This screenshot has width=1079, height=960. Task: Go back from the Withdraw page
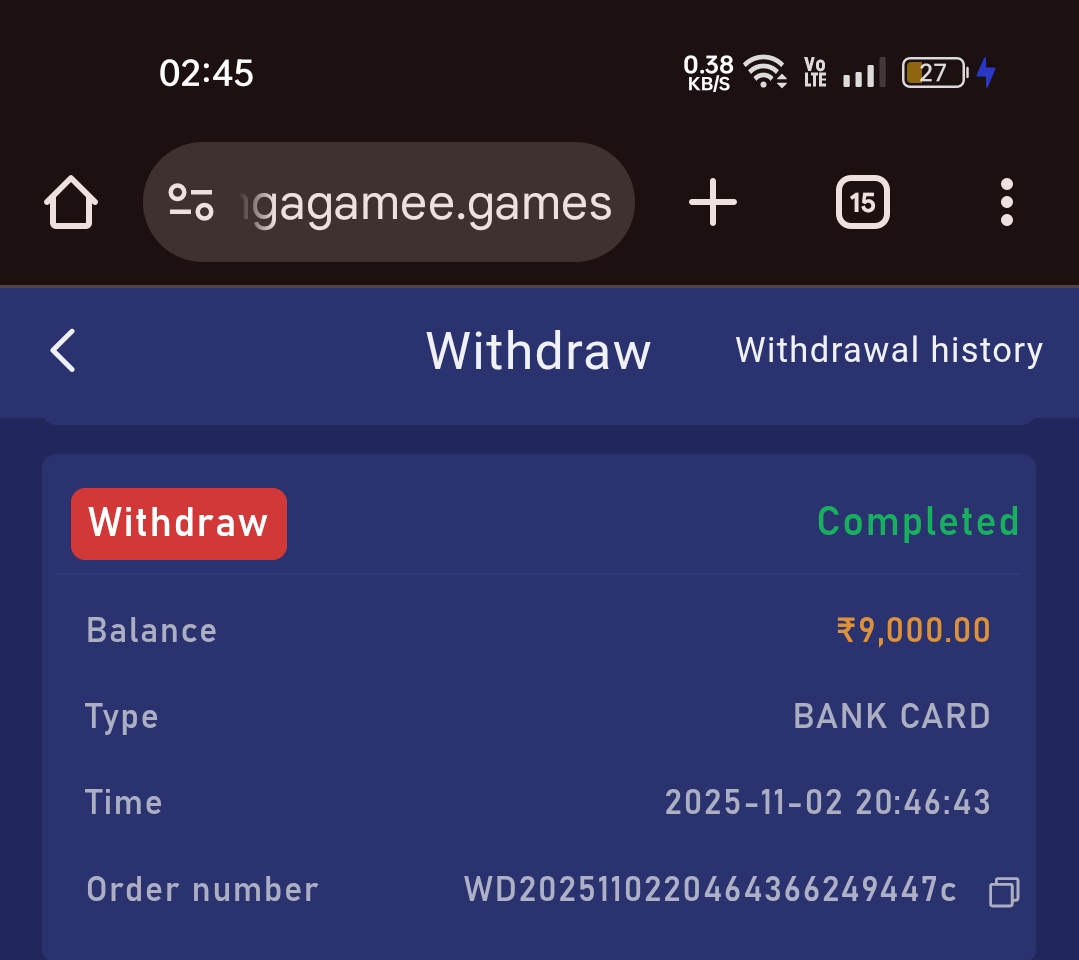click(x=63, y=351)
